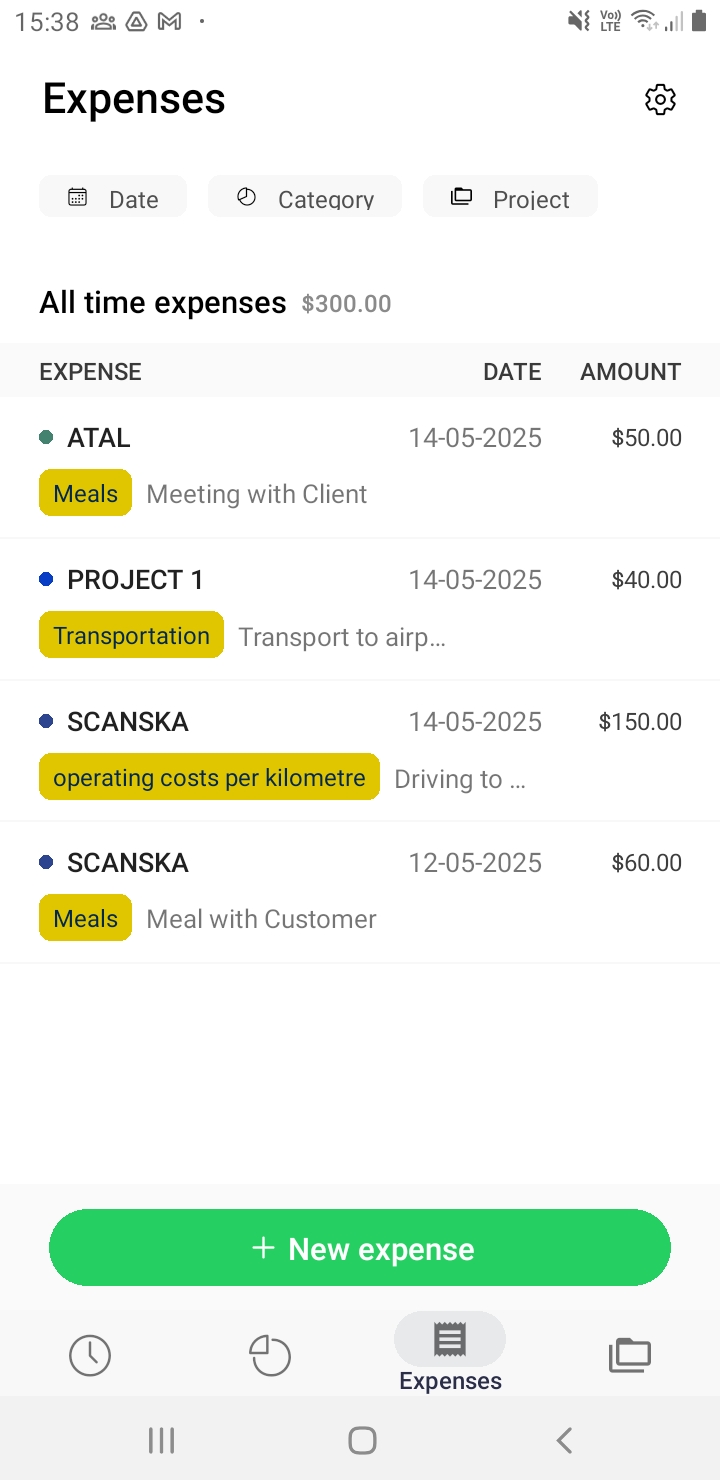Go to the phone home screen
Viewport: 720px width, 1480px height.
pos(362,1440)
